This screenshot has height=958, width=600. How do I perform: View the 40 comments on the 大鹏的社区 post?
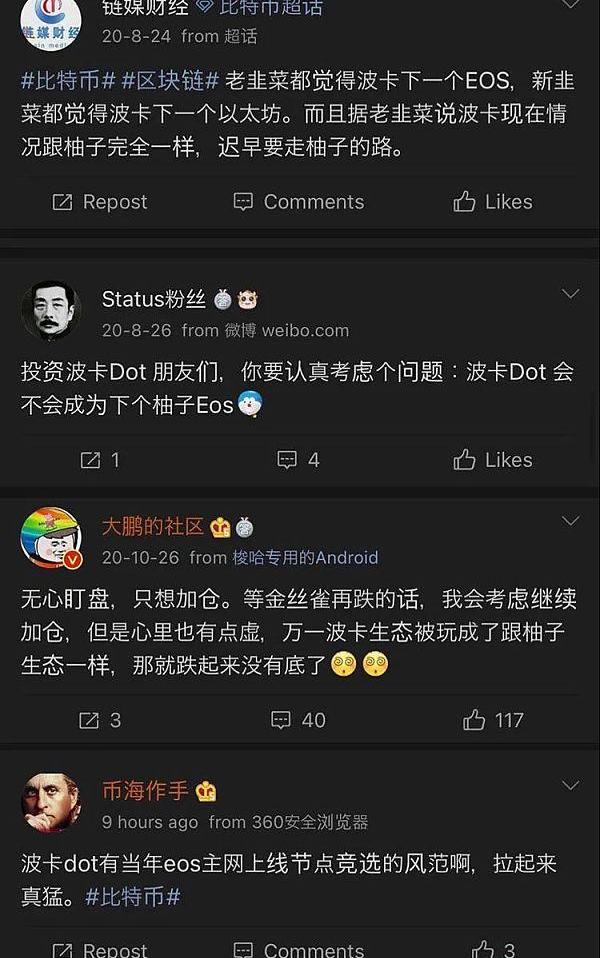(299, 720)
